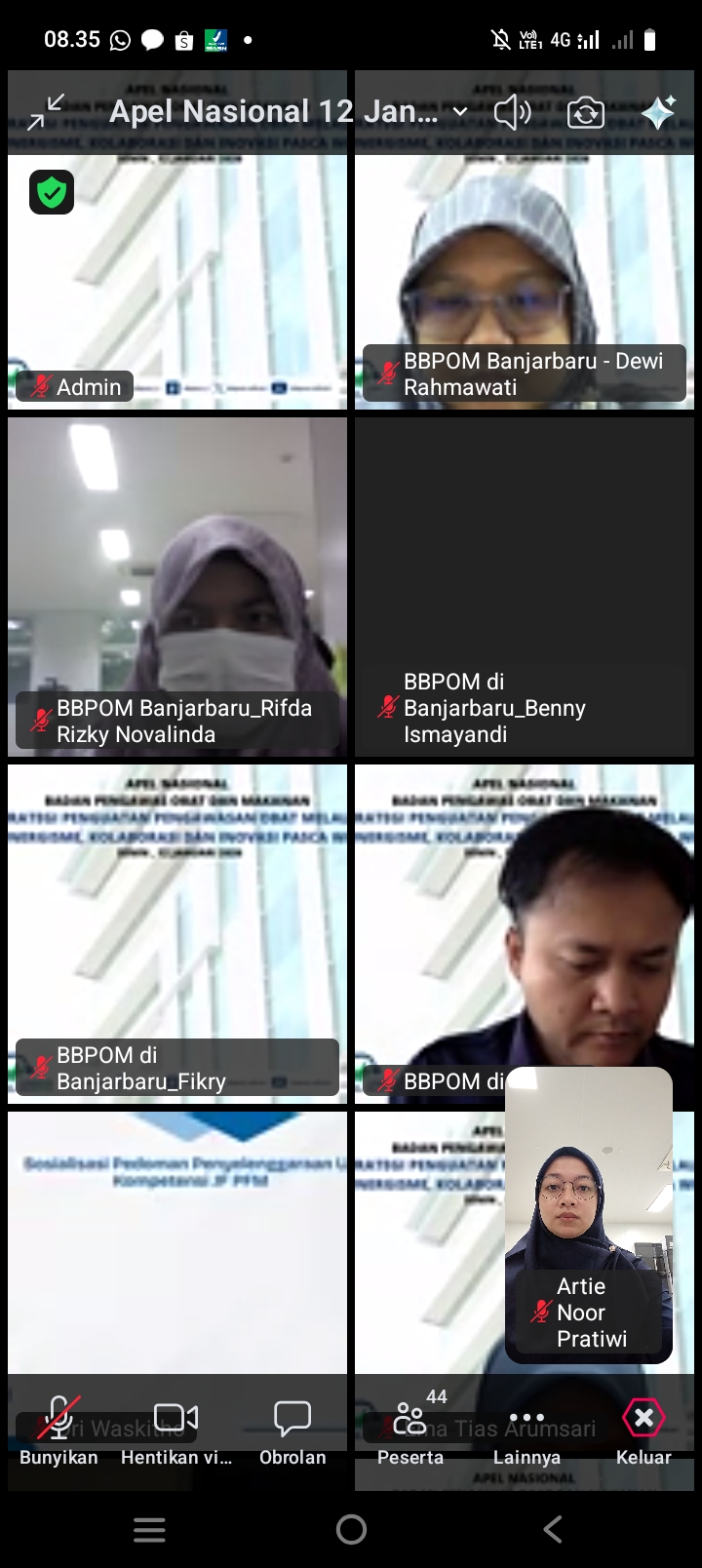Image resolution: width=702 pixels, height=1568 pixels.
Task: Stop video with Hentikan video
Action: click(x=176, y=1430)
